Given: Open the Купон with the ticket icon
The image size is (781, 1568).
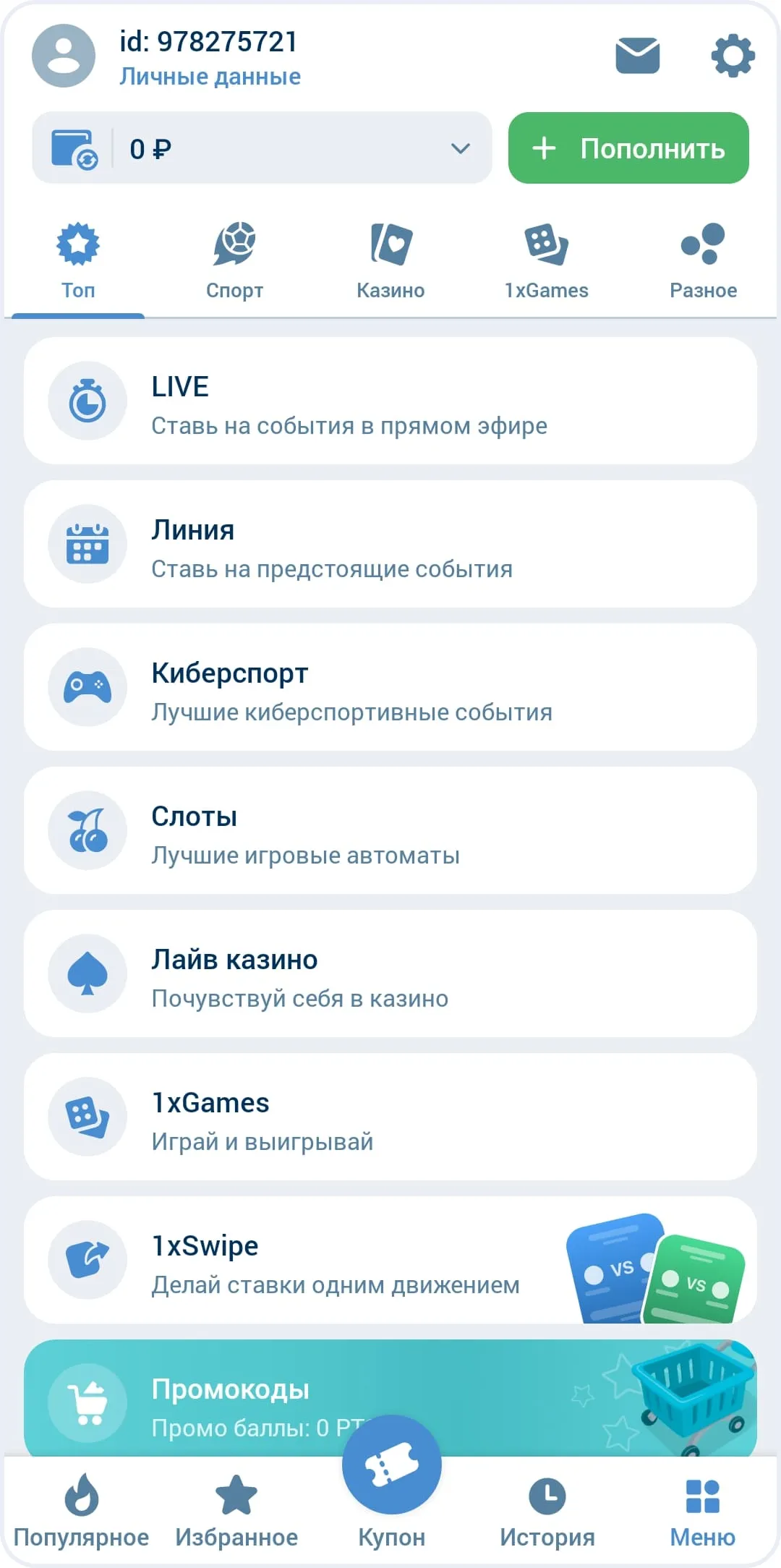Looking at the screenshot, I should point(391,1464).
